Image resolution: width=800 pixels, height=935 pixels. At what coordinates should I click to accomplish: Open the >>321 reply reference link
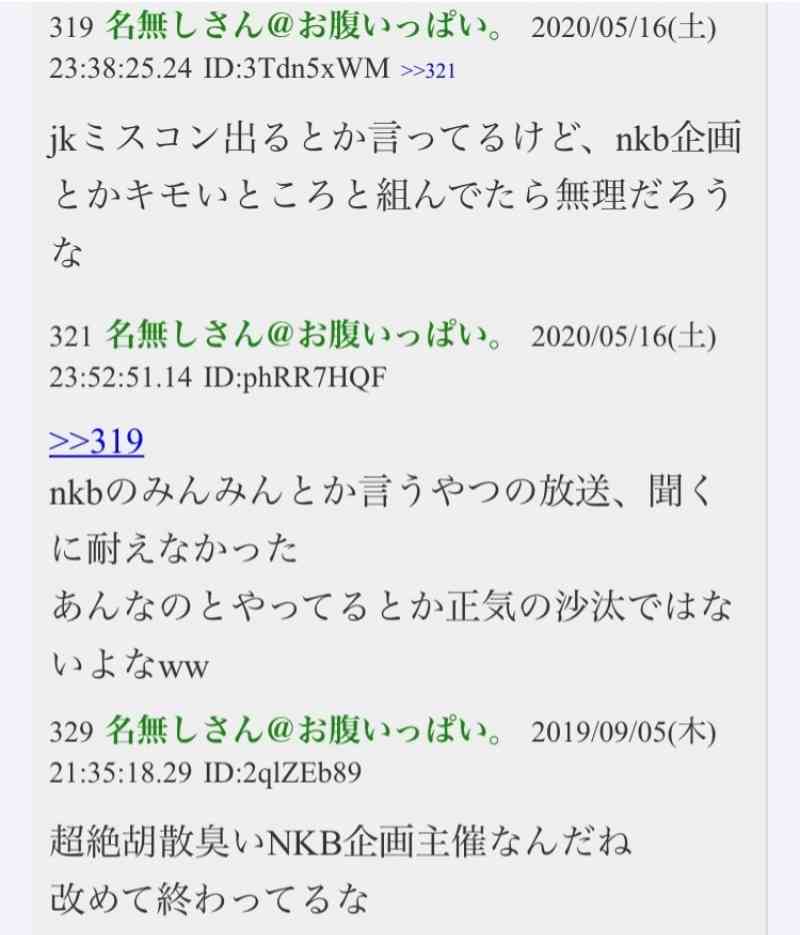pos(428,72)
